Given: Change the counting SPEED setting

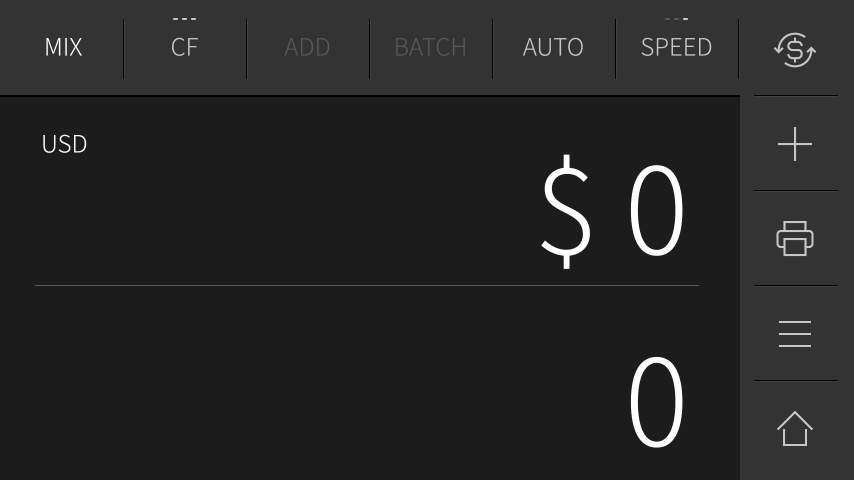Looking at the screenshot, I should click(x=676, y=47).
